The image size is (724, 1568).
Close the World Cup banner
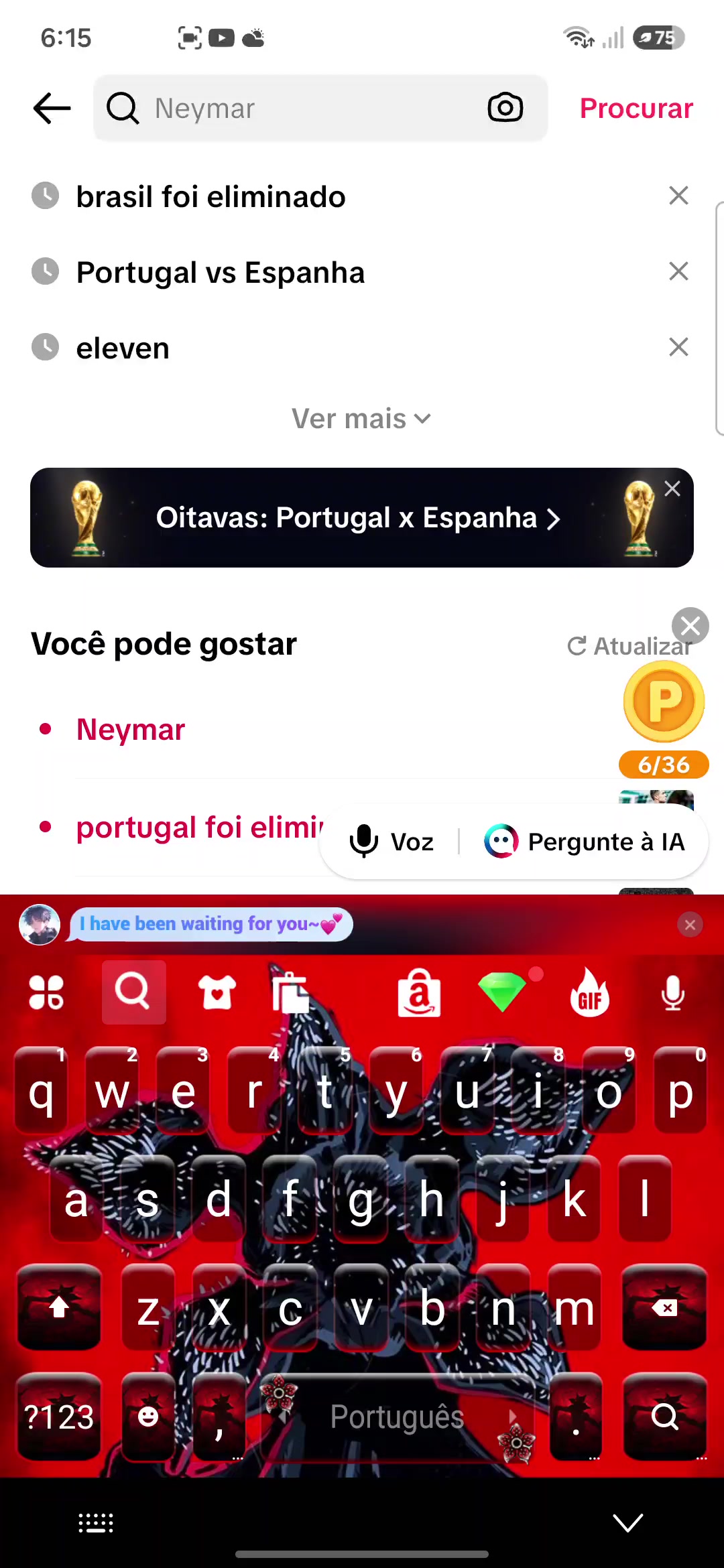[672, 488]
